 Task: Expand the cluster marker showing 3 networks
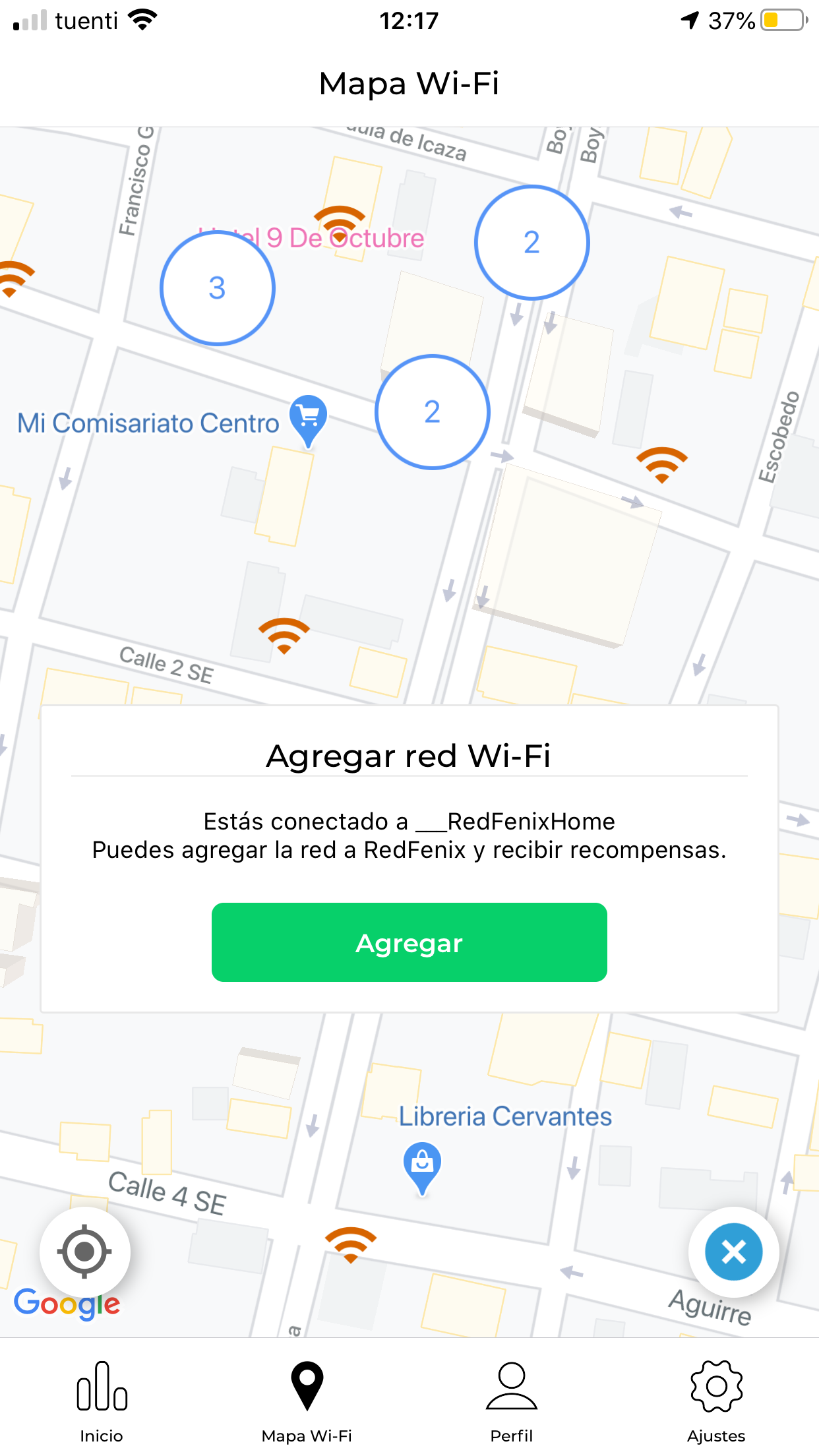point(218,288)
